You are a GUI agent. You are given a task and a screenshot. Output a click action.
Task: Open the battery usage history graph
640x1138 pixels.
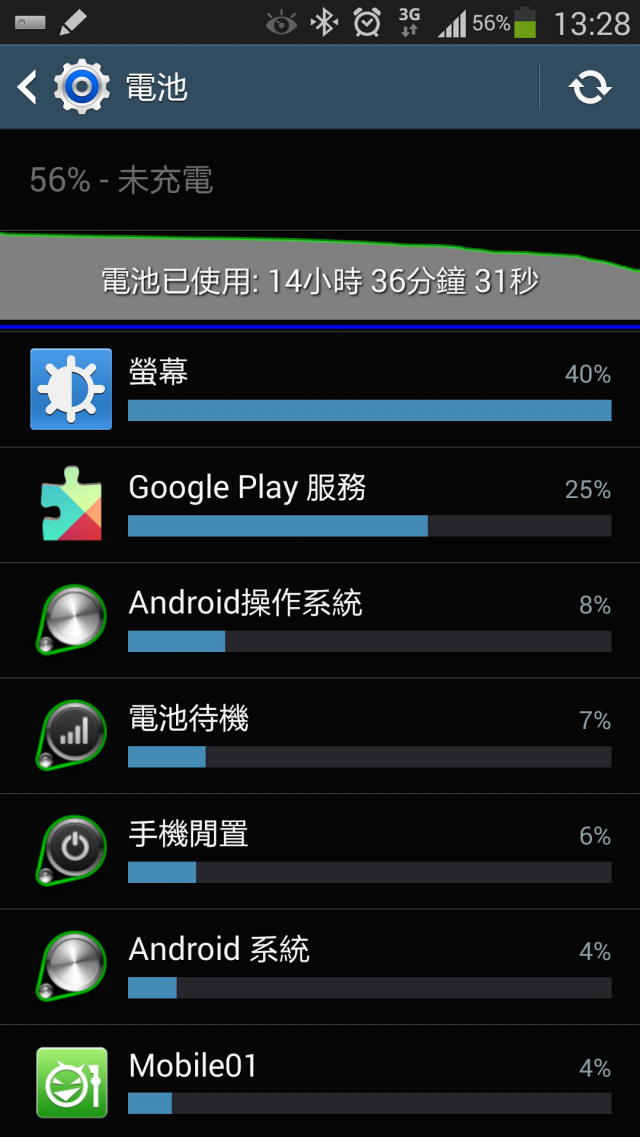[320, 275]
